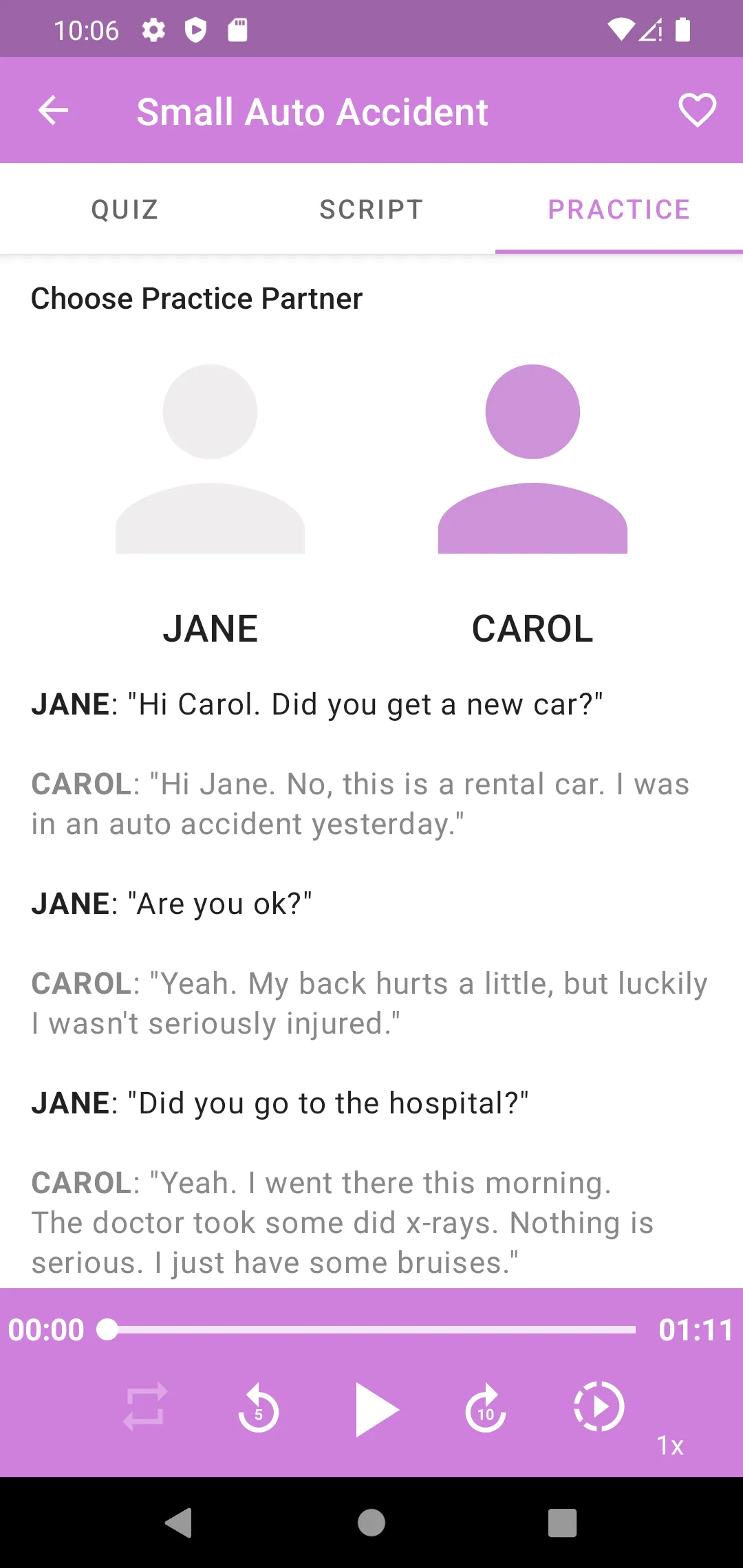This screenshot has width=743, height=1568.
Task: Open the Script tab
Action: pos(371,209)
